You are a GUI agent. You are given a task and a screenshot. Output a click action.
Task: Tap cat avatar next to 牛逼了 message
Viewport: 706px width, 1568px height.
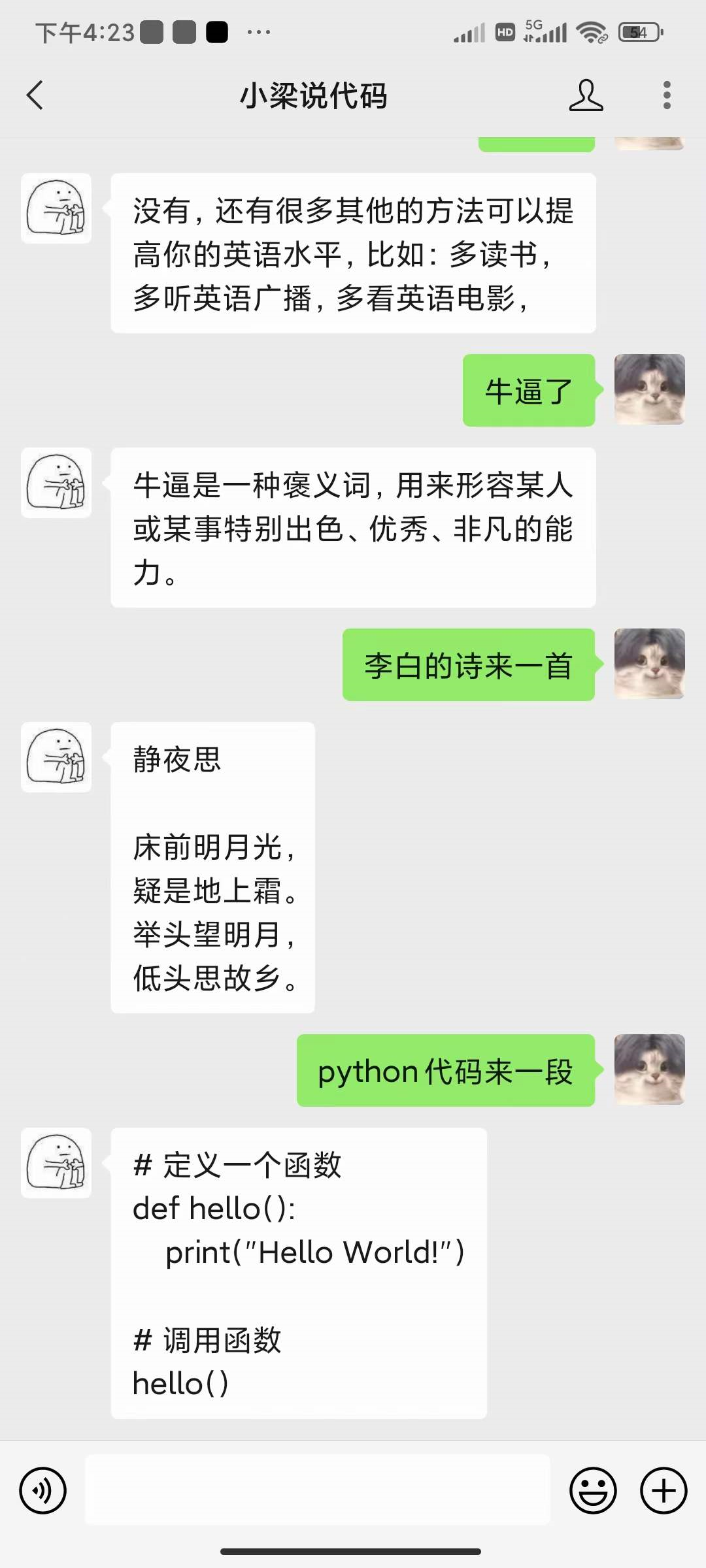[x=649, y=390]
